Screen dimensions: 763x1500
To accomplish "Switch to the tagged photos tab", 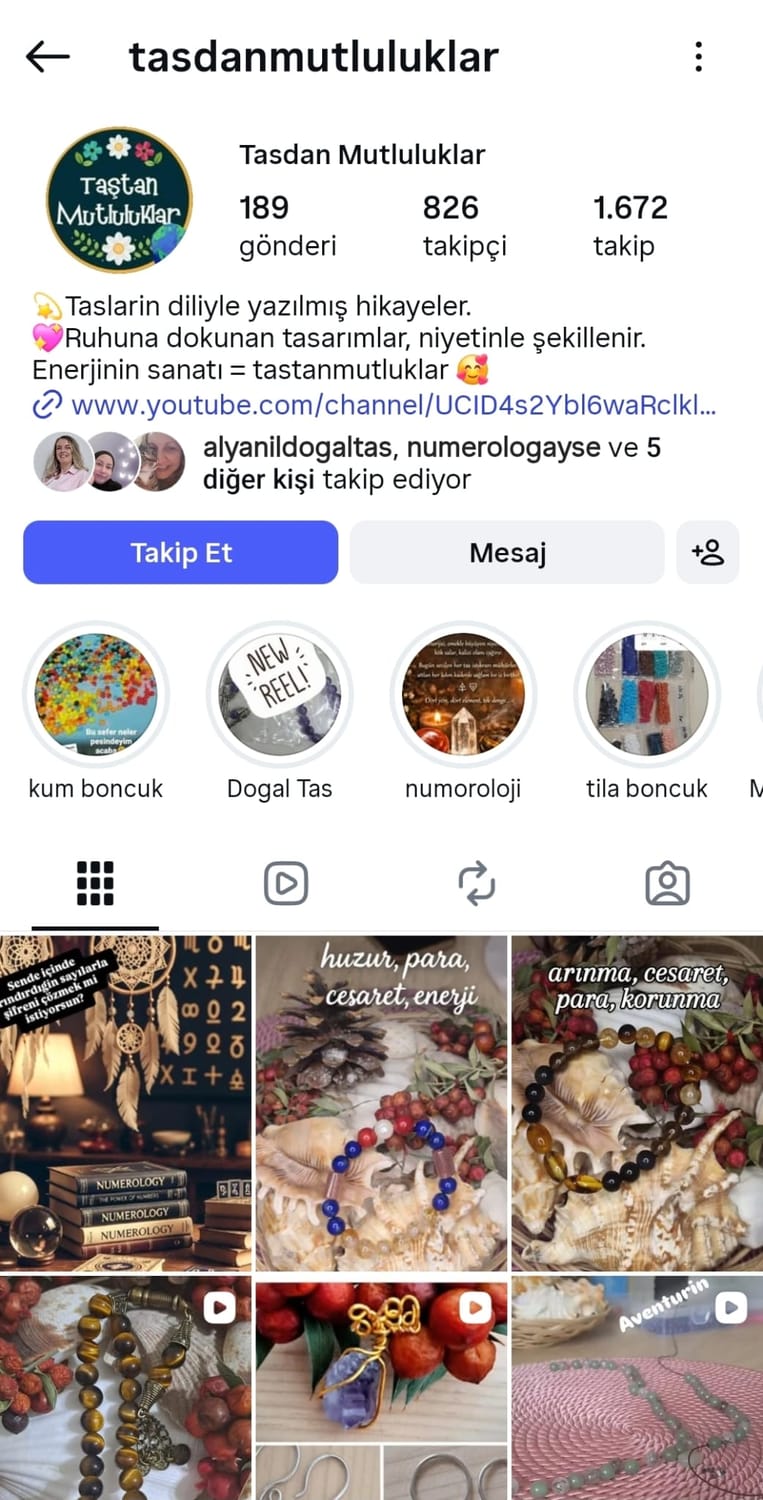I will [x=667, y=884].
